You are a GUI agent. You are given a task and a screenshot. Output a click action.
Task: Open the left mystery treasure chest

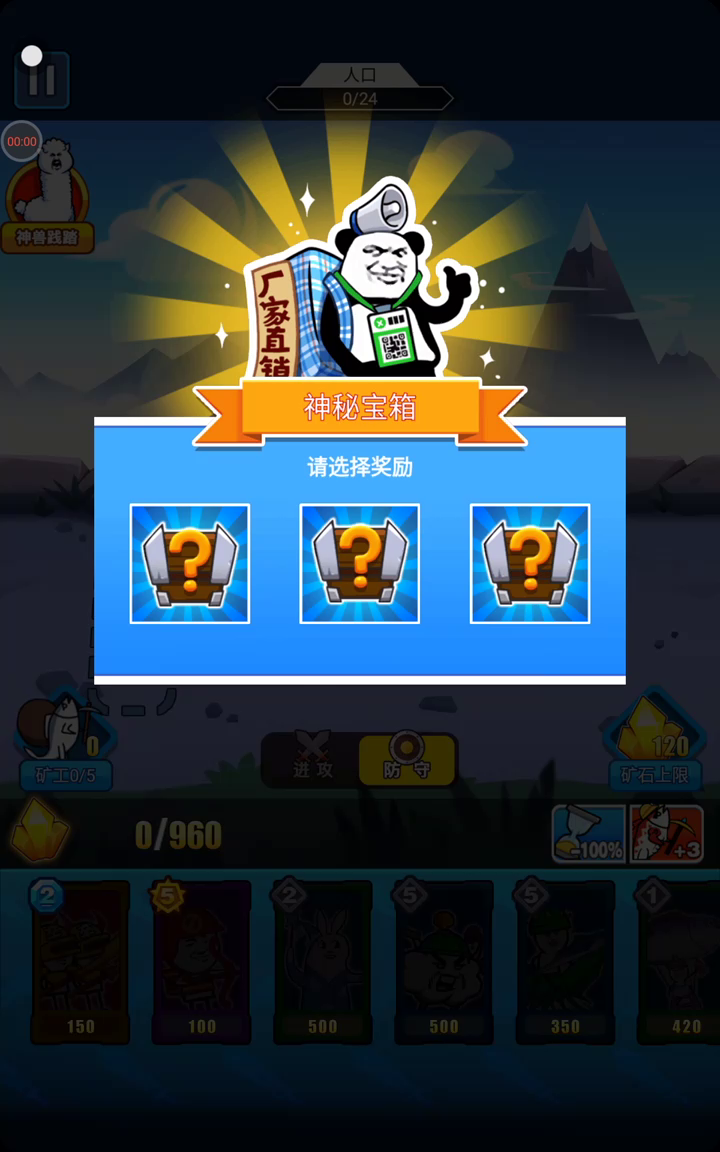click(190, 564)
